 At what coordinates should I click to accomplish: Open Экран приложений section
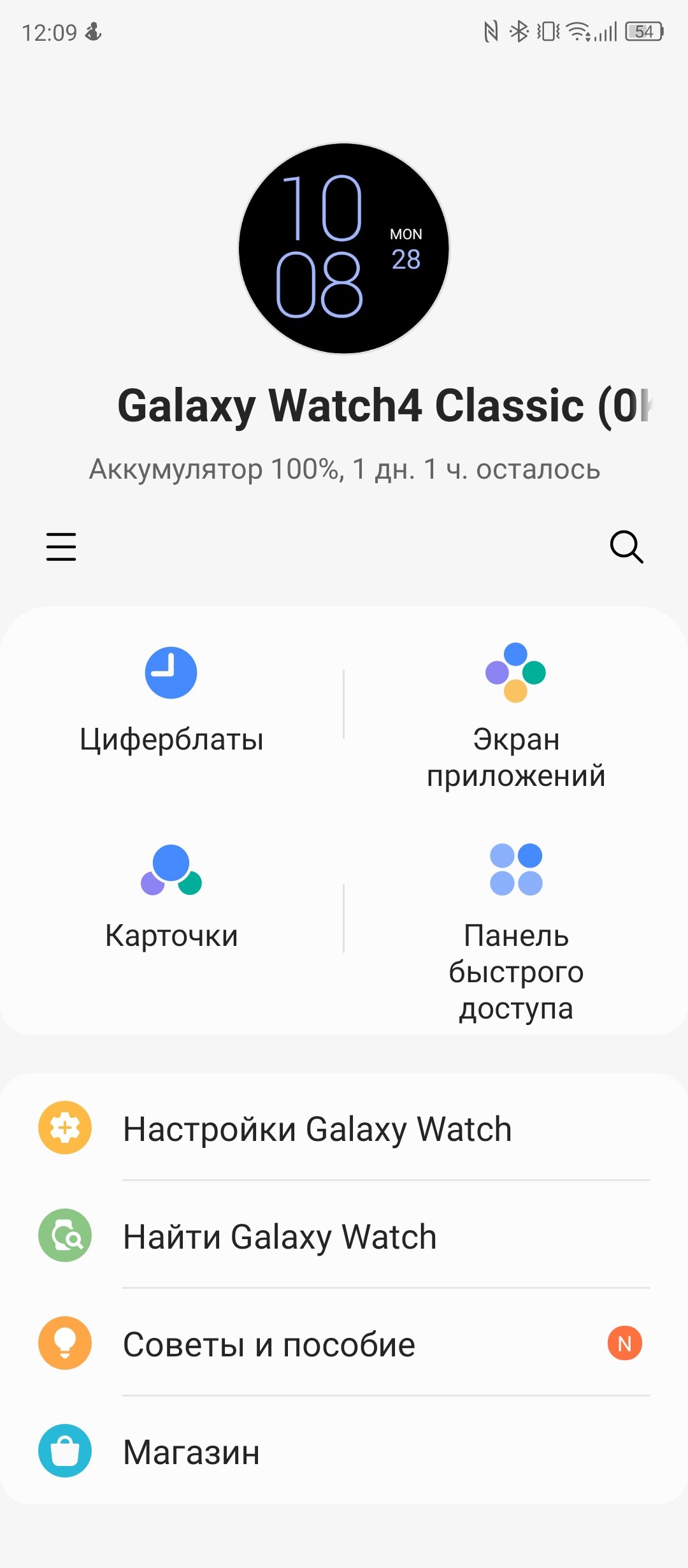point(516,717)
